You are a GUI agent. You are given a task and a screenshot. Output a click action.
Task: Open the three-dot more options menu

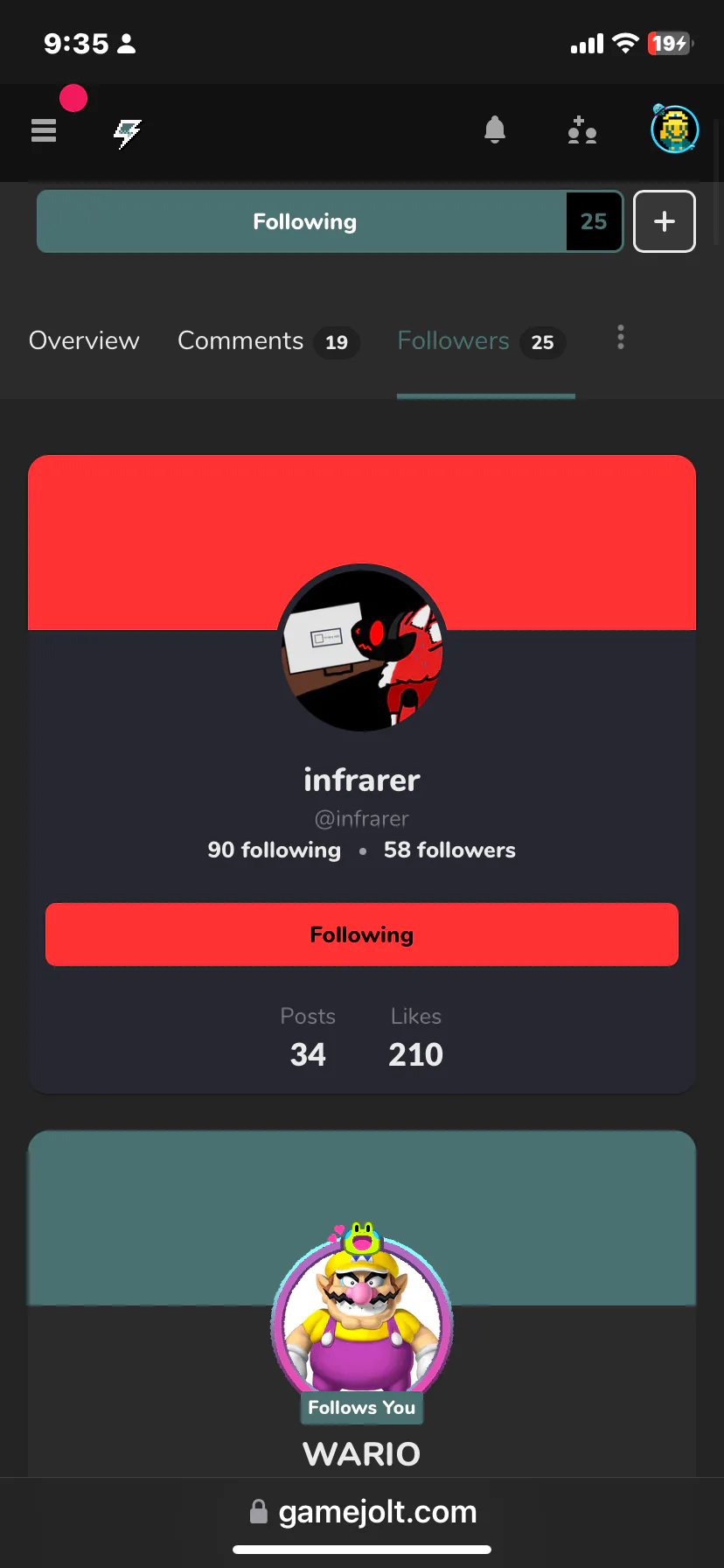pos(621,338)
